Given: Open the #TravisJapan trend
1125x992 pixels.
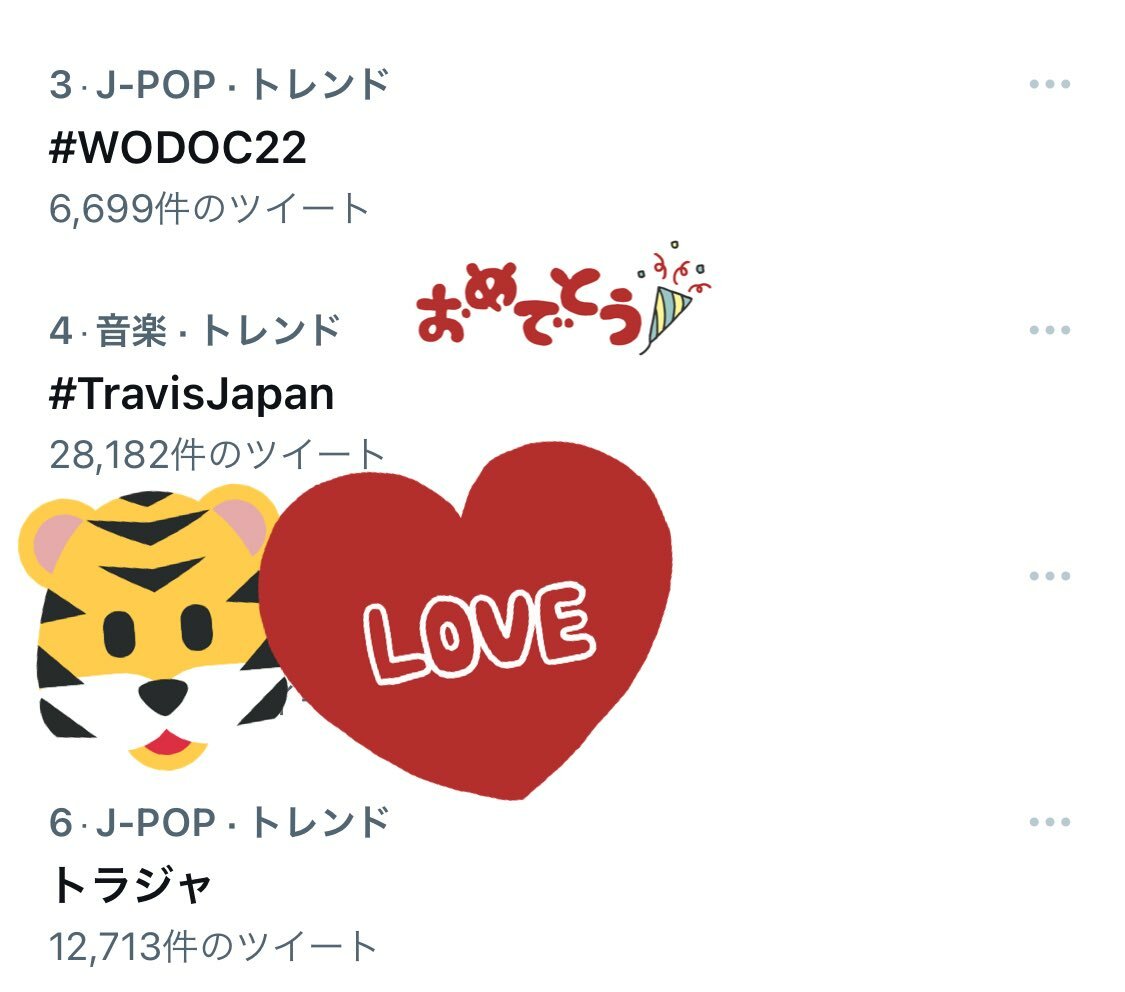Looking at the screenshot, I should click(x=192, y=395).
